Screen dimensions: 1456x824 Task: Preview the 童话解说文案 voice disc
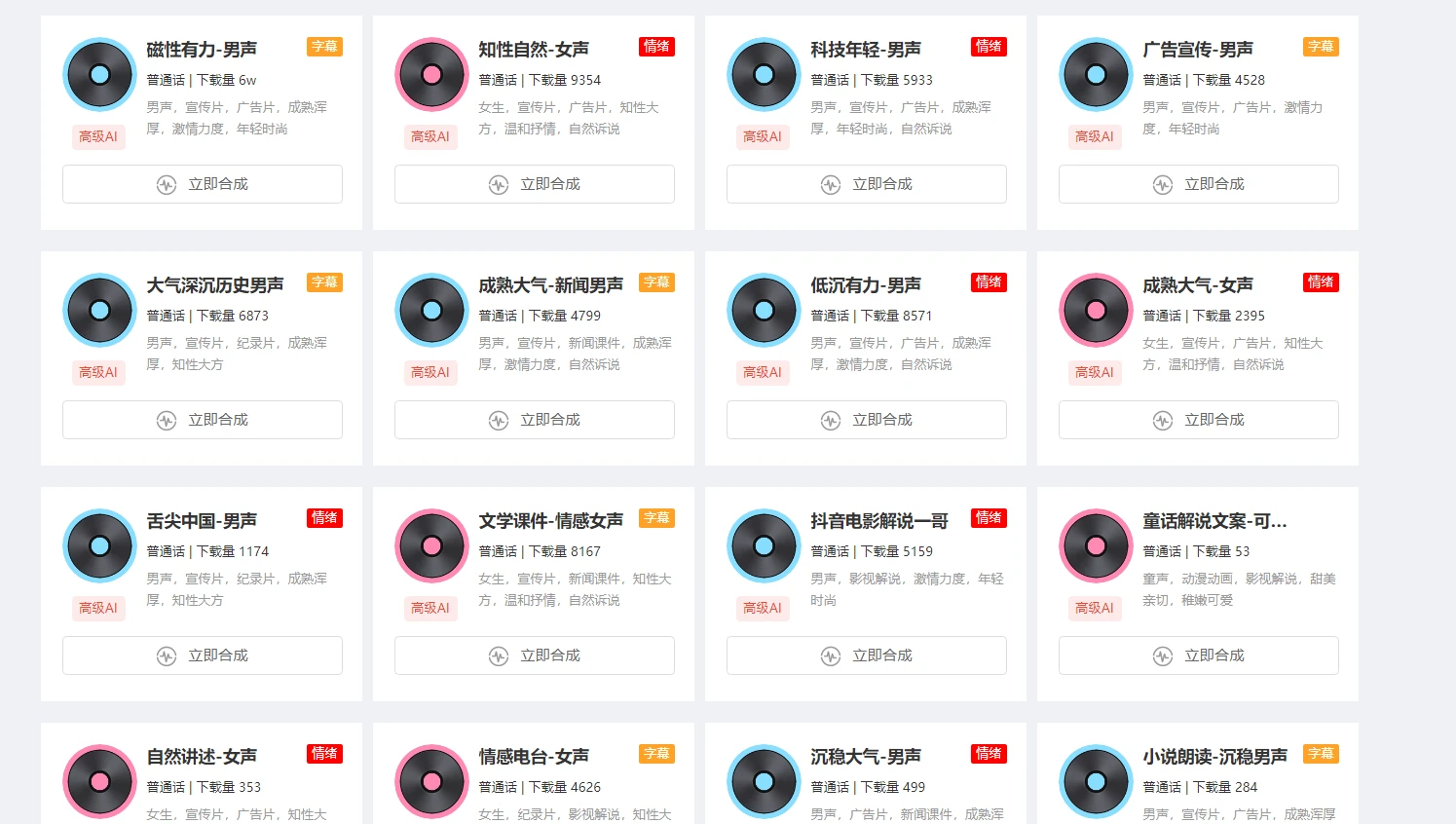(1096, 546)
